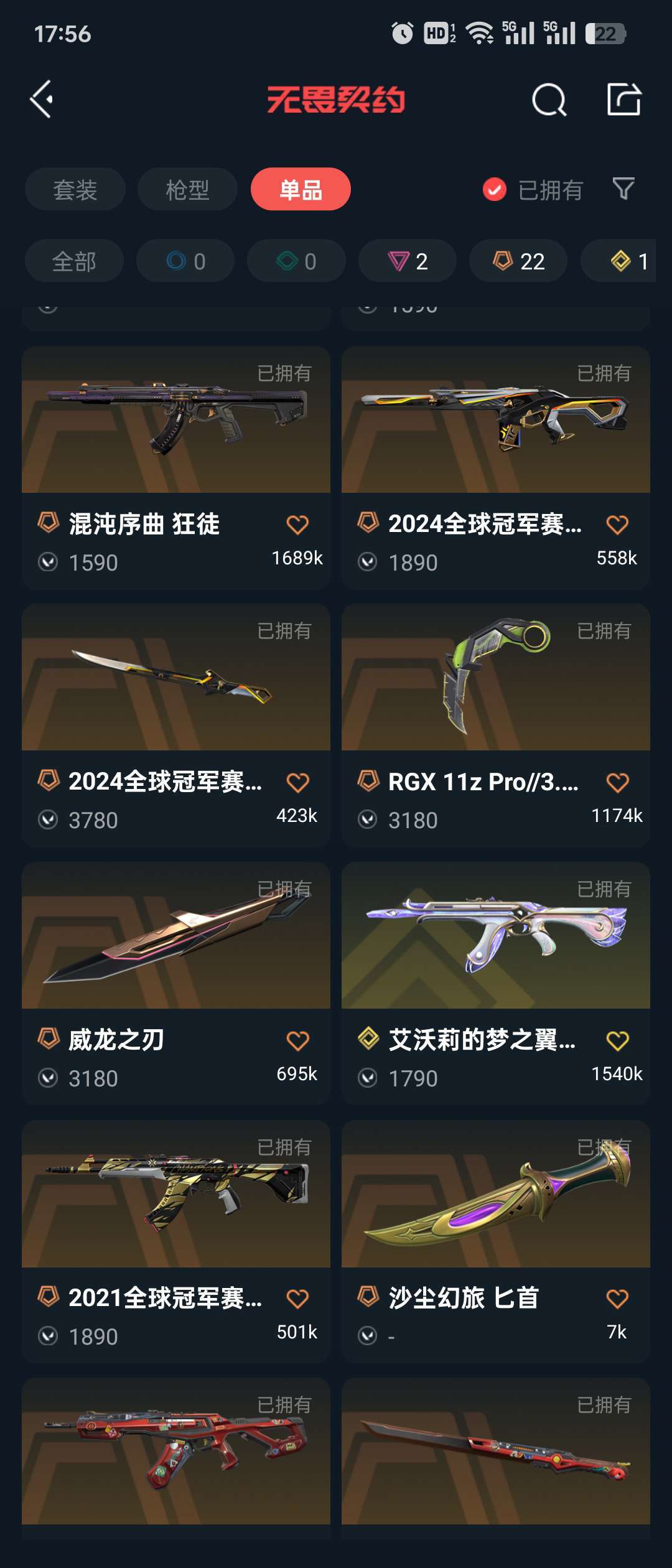Viewport: 672px width, 1568px height.
Task: Uncheck the 已拥有 owned filter
Action: (x=495, y=190)
